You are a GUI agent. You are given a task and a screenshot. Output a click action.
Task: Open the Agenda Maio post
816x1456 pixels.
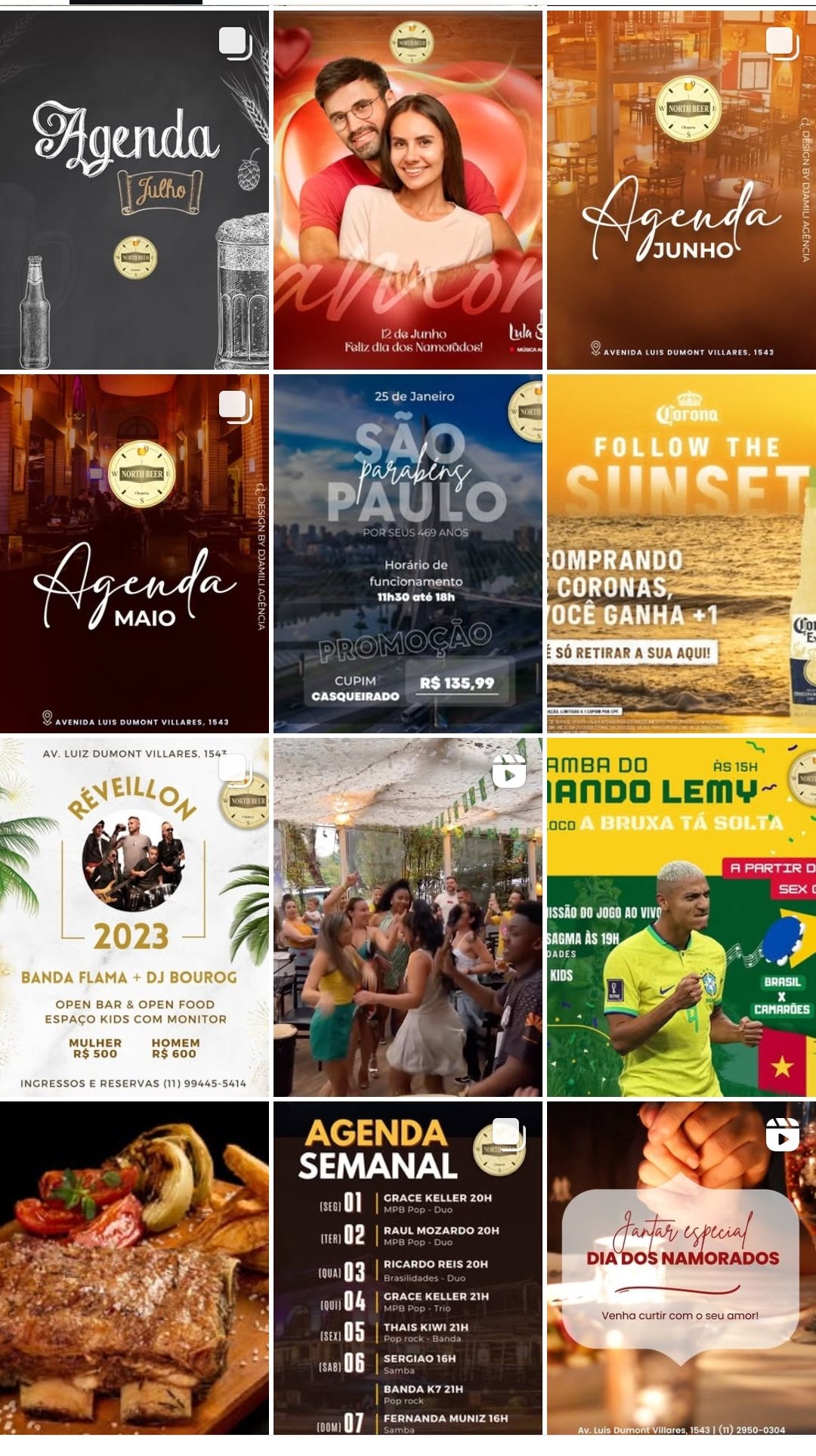coord(134,553)
